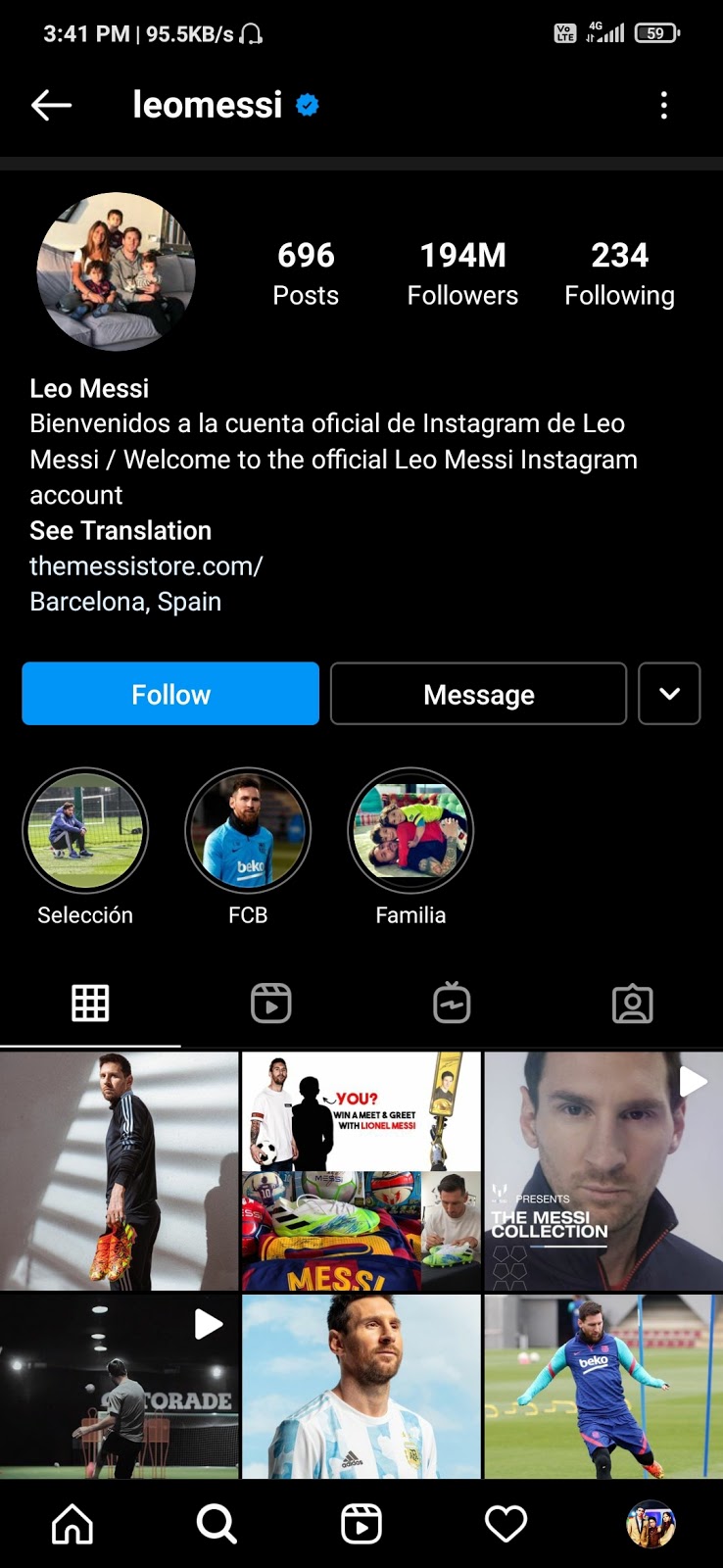Expand suggested accounts with the chevron button
This screenshot has width=723, height=1568.
pos(669,694)
